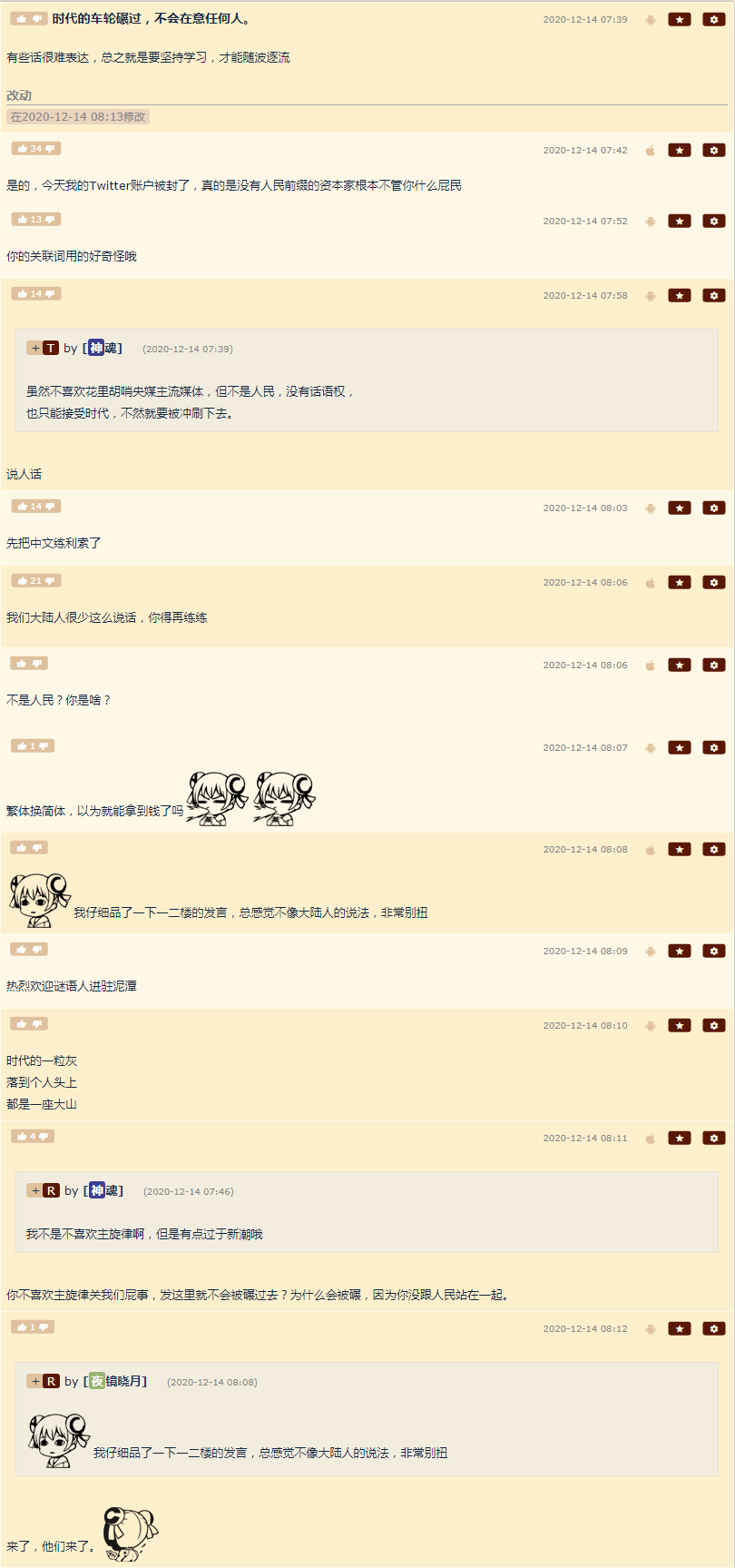Jump to quoted reply 'R' by 神魂 07:46
Screen dimensions: 735x1568
tap(51, 1190)
